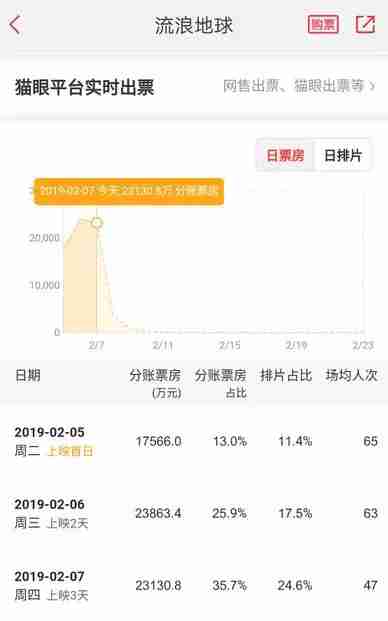The width and height of the screenshot is (388, 621).
Task: Open 网售出票、猫眼出票等 details
Action: tap(299, 86)
